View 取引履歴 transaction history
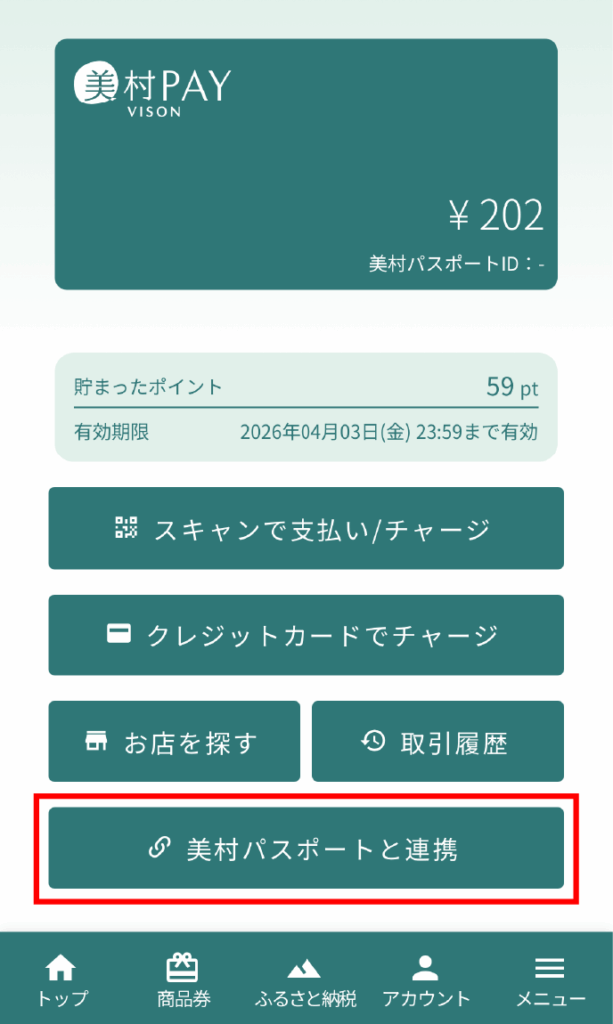The image size is (613, 1024). point(437,742)
